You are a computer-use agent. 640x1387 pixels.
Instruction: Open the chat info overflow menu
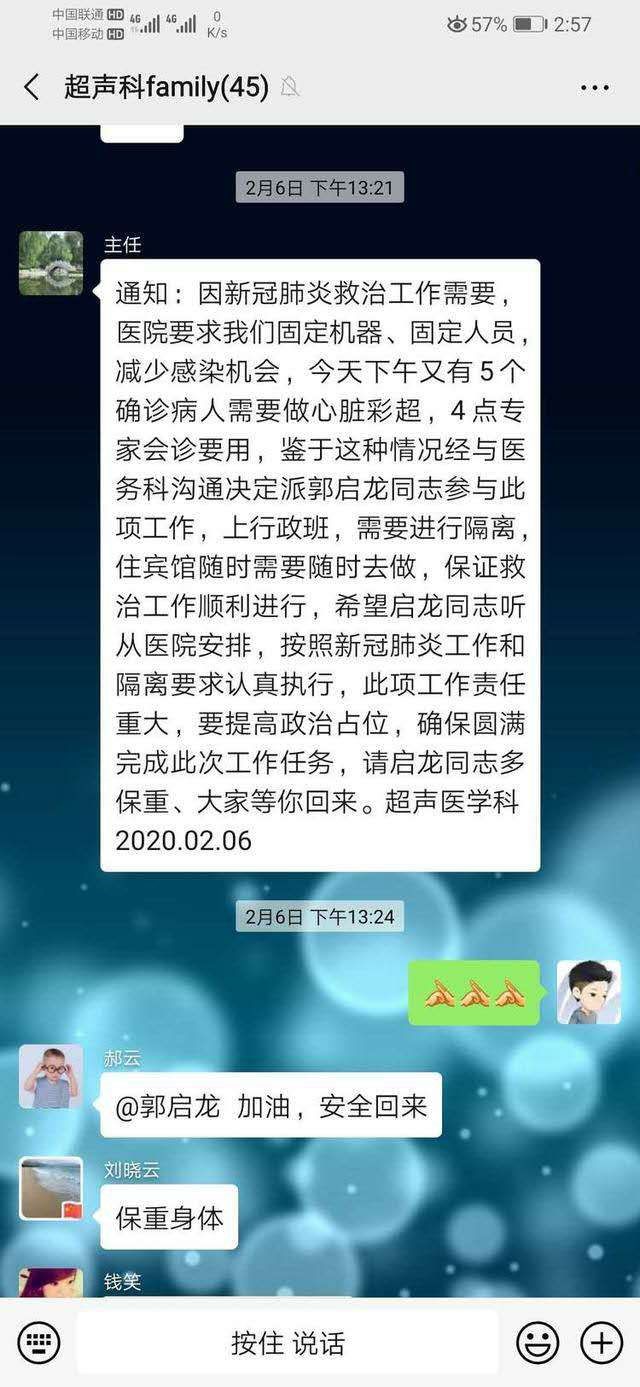(x=594, y=88)
